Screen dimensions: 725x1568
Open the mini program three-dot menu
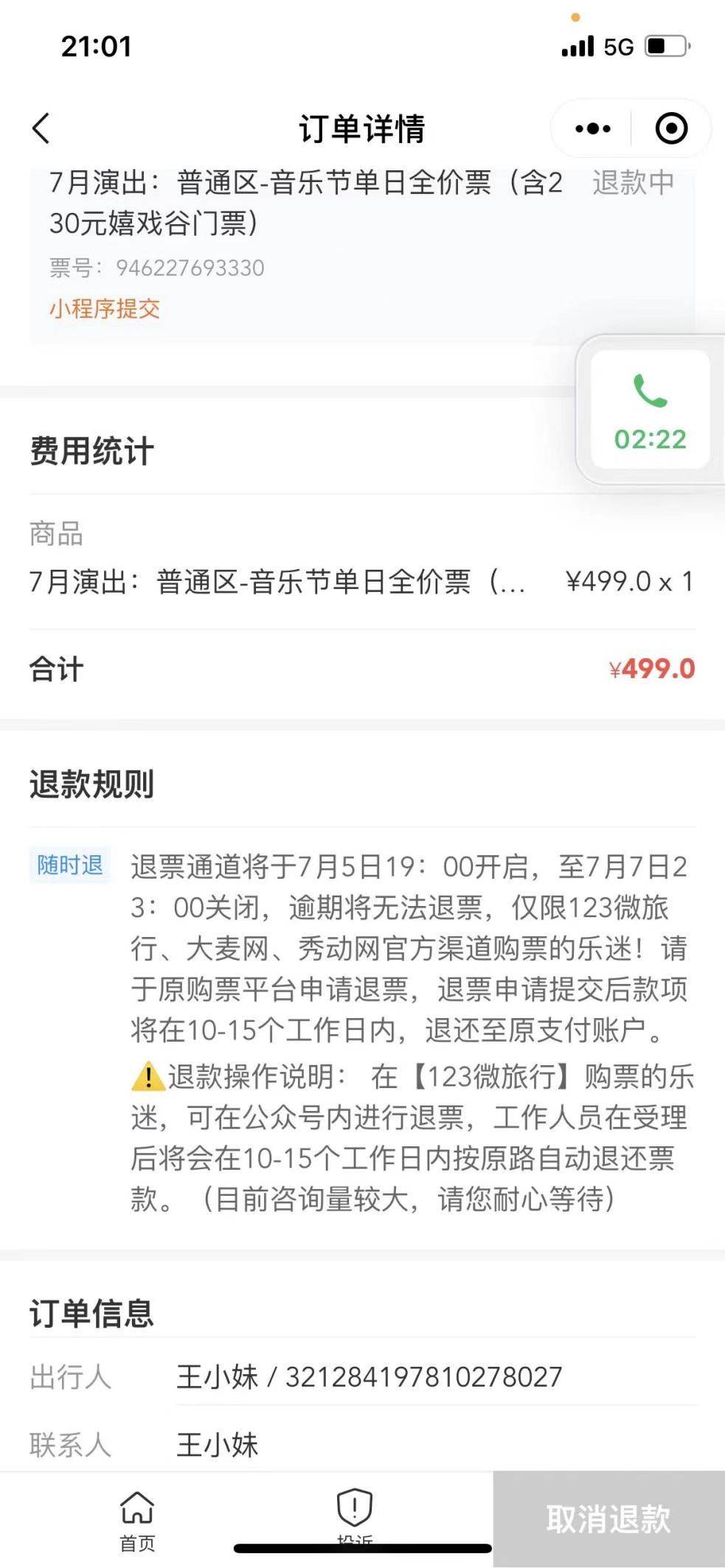point(592,128)
